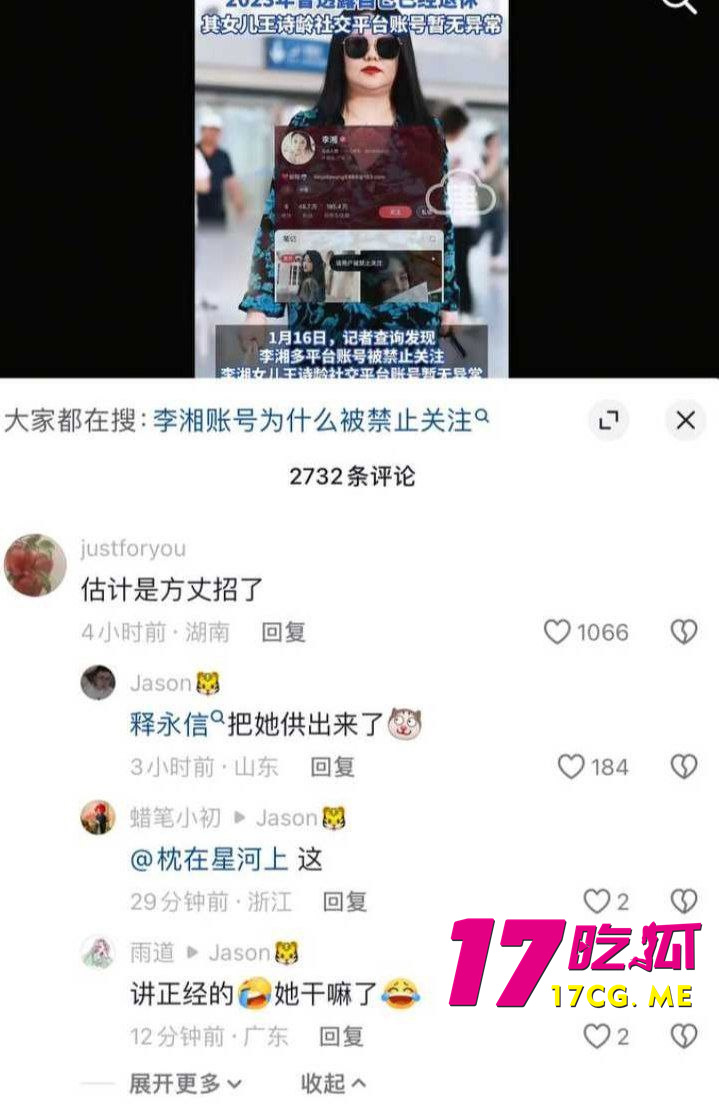Search the linked term 释永信
The width and height of the screenshot is (719, 1115).
tap(172, 724)
